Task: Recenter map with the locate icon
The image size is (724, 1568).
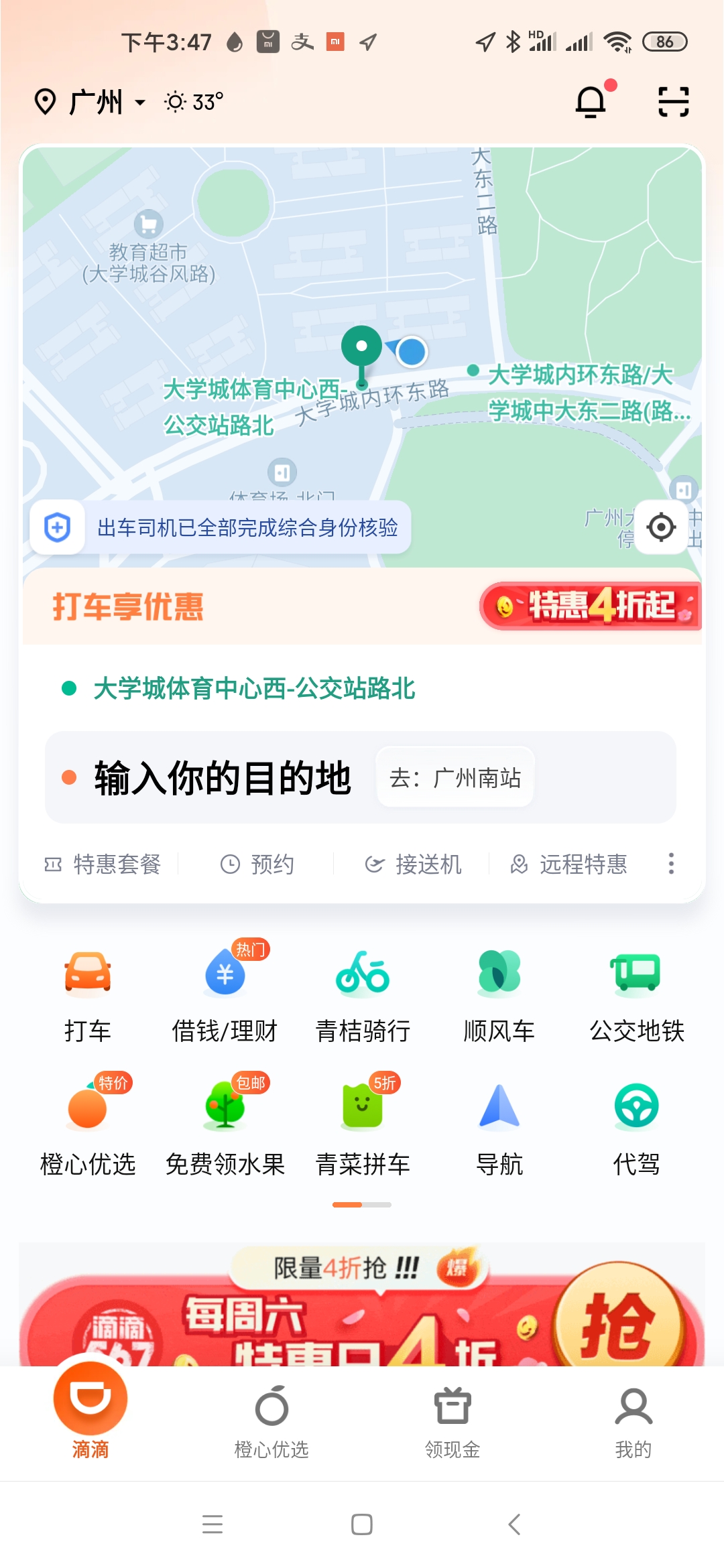Action: (x=660, y=527)
